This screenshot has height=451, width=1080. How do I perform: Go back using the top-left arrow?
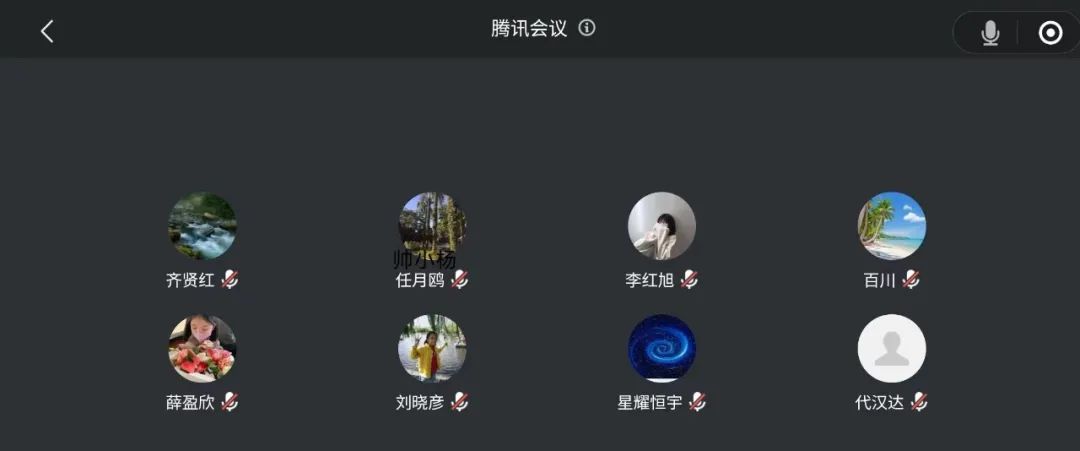tap(46, 31)
